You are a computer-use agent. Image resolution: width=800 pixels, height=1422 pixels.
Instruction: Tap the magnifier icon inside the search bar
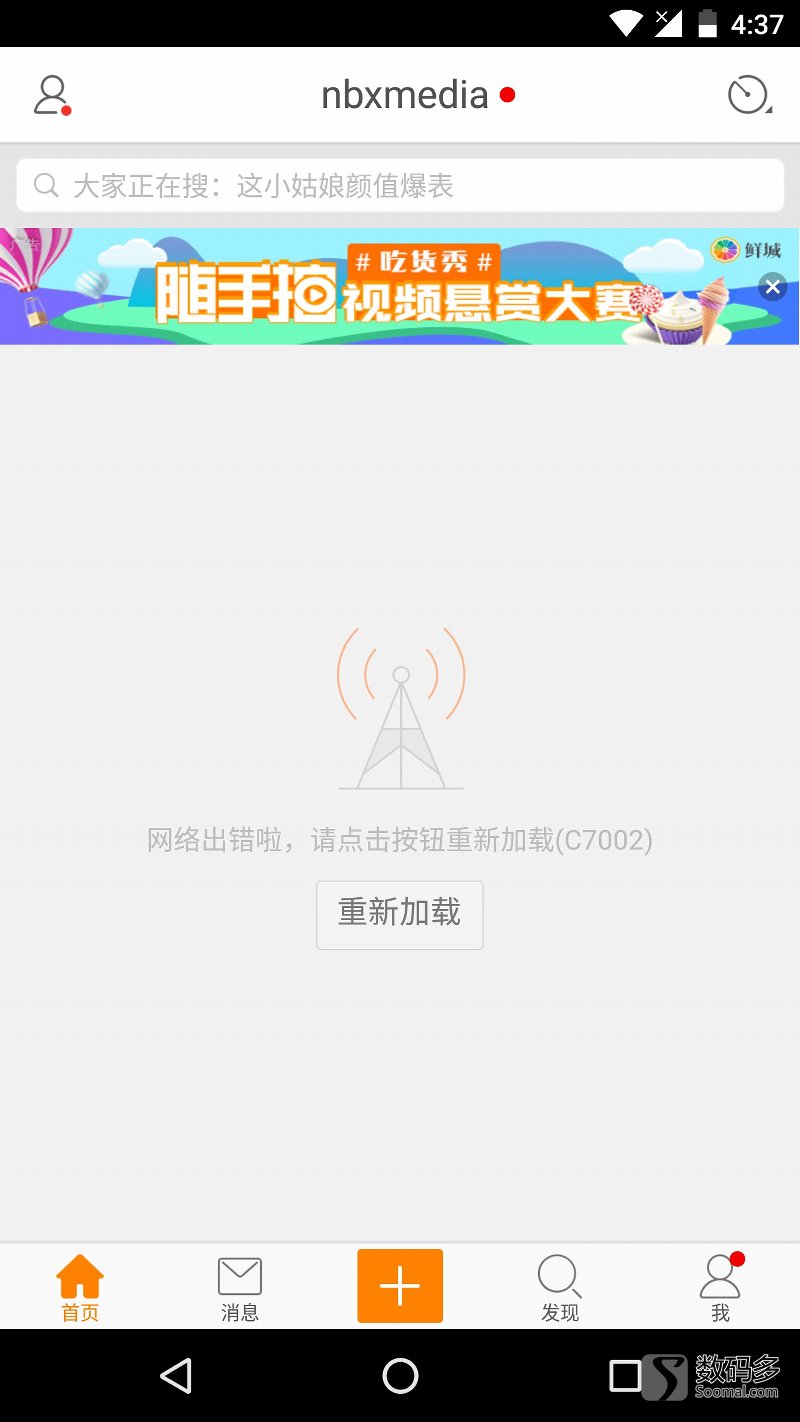pos(46,185)
